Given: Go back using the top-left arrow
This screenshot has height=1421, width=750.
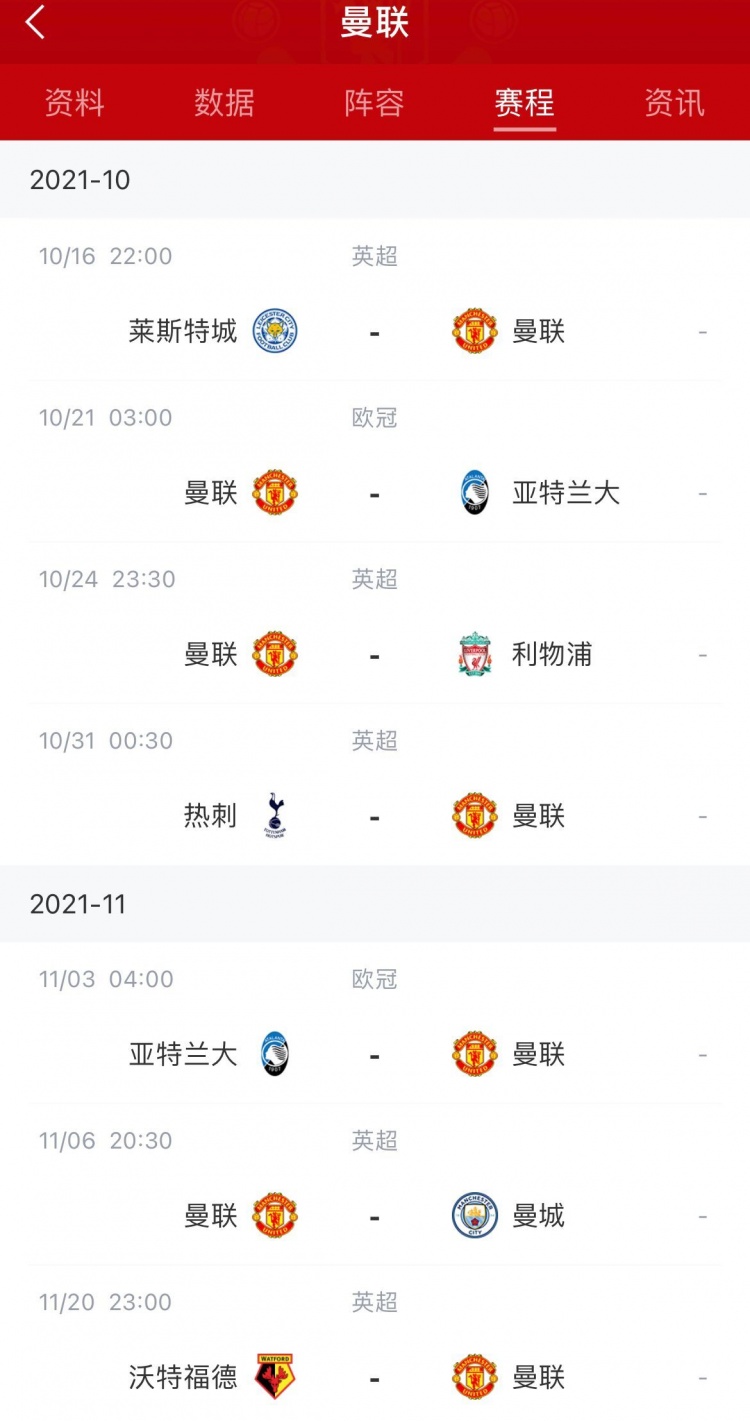Looking at the screenshot, I should pyautogui.click(x=36, y=24).
